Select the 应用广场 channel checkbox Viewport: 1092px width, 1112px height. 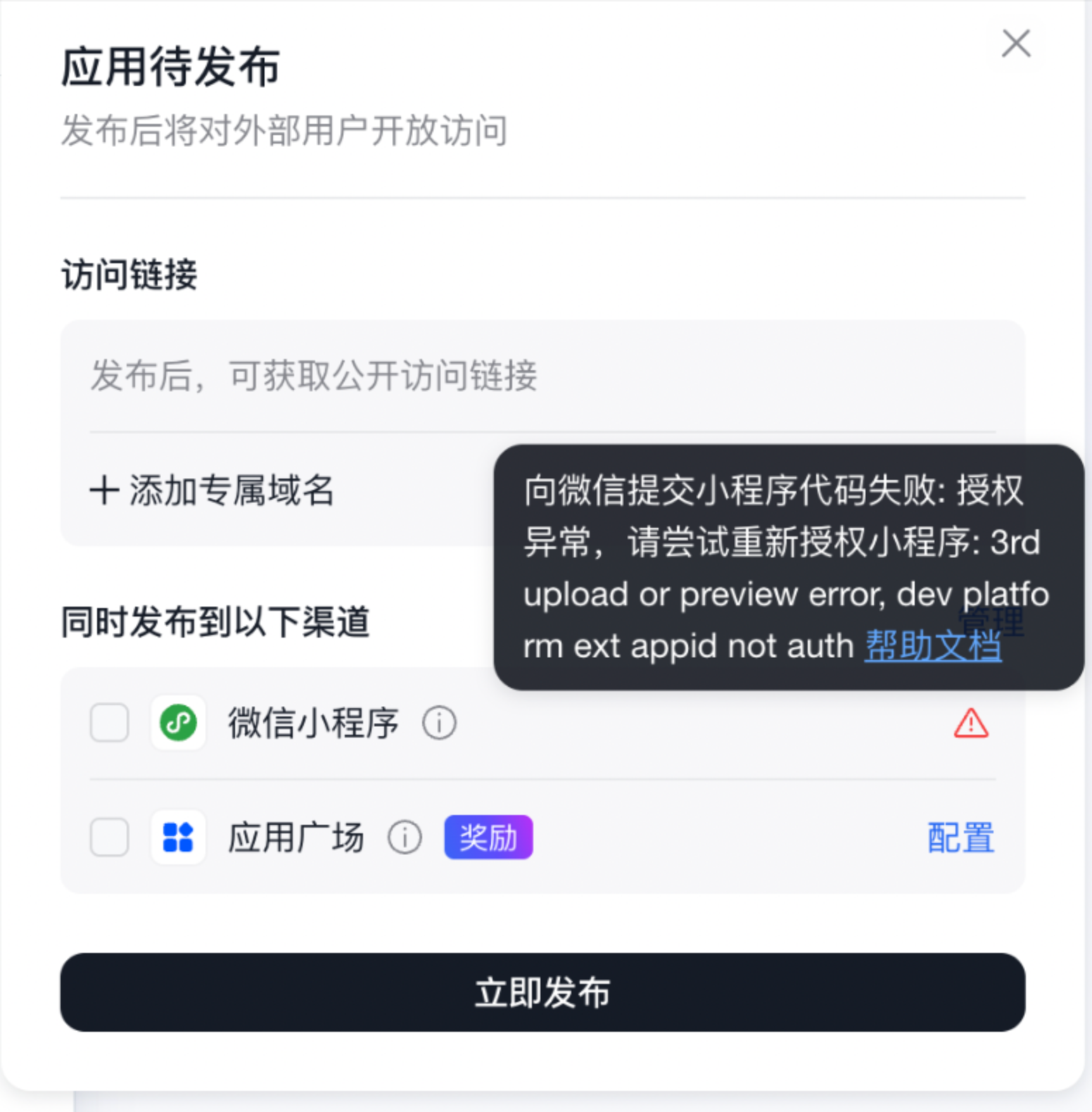[x=110, y=838]
